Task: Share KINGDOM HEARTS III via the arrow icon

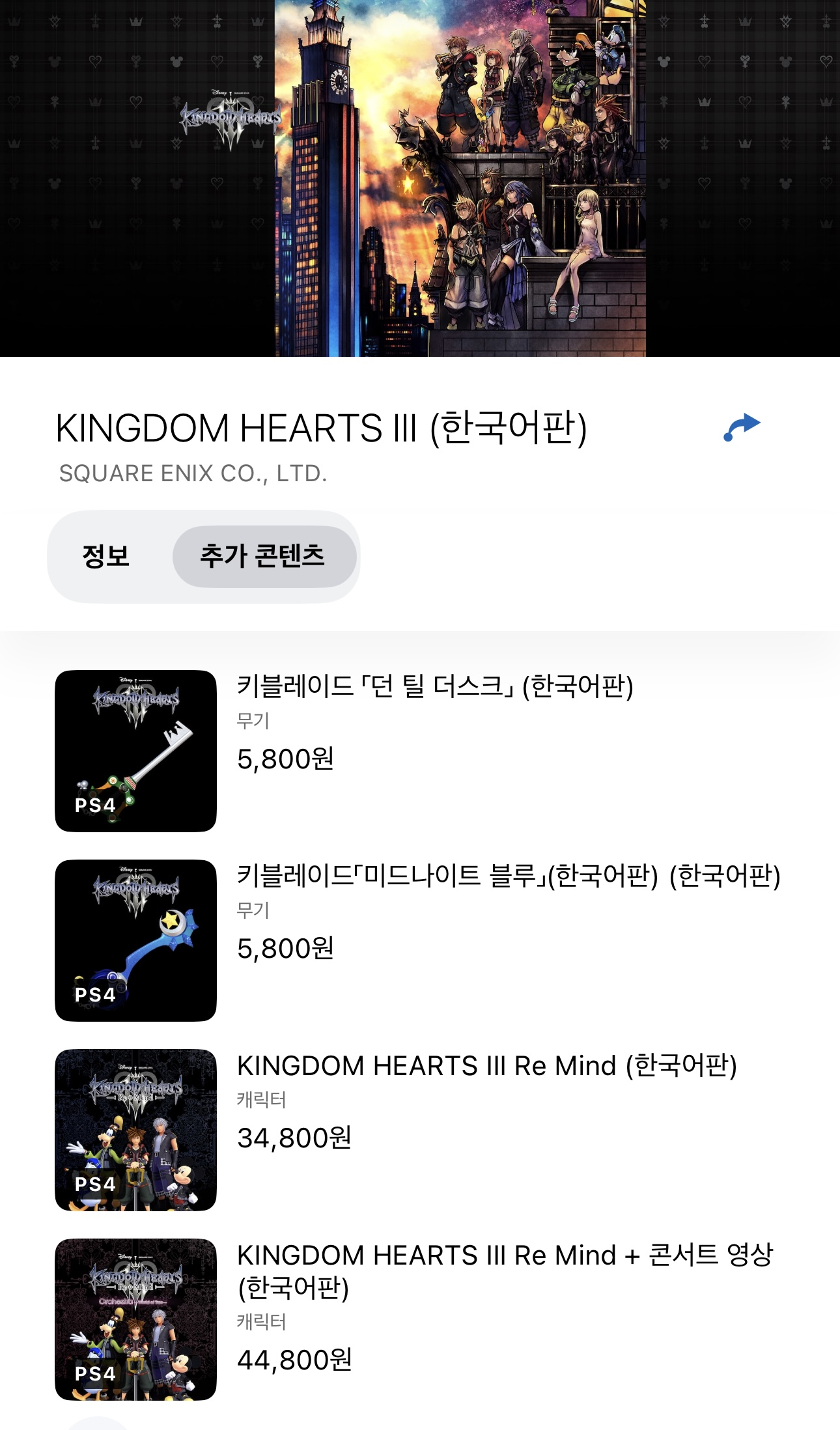Action: pos(742,428)
